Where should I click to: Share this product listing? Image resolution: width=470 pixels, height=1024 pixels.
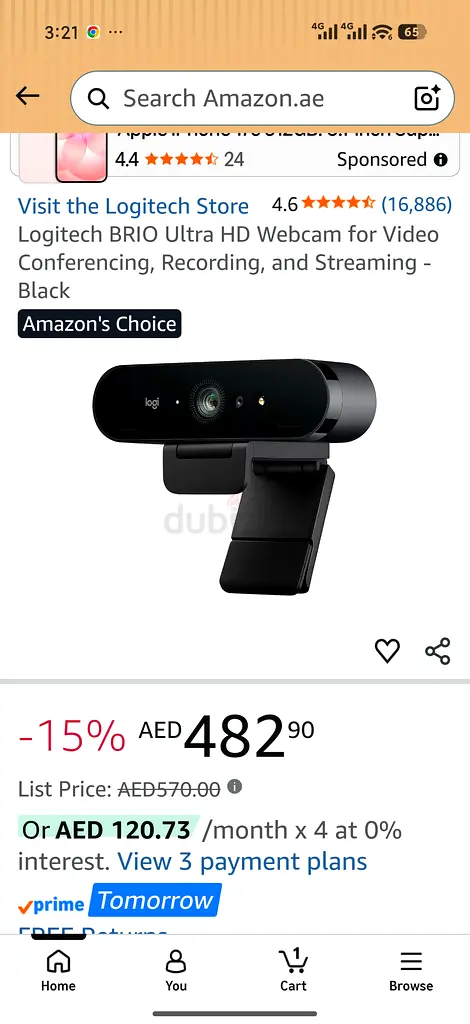pyautogui.click(x=437, y=651)
